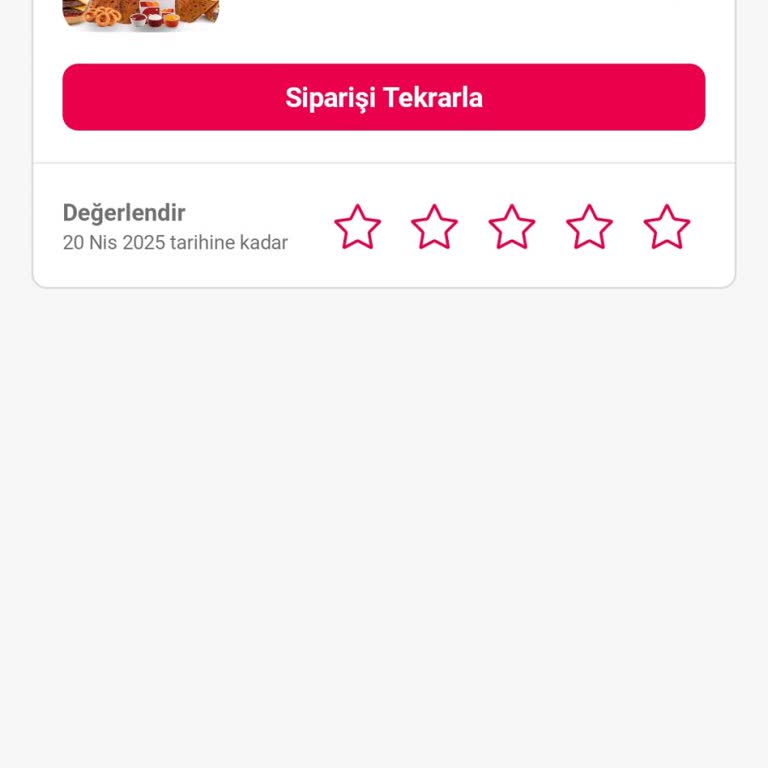Tap the Siparişi Tekrarla button
Image resolution: width=768 pixels, height=768 pixels.
[x=384, y=97]
